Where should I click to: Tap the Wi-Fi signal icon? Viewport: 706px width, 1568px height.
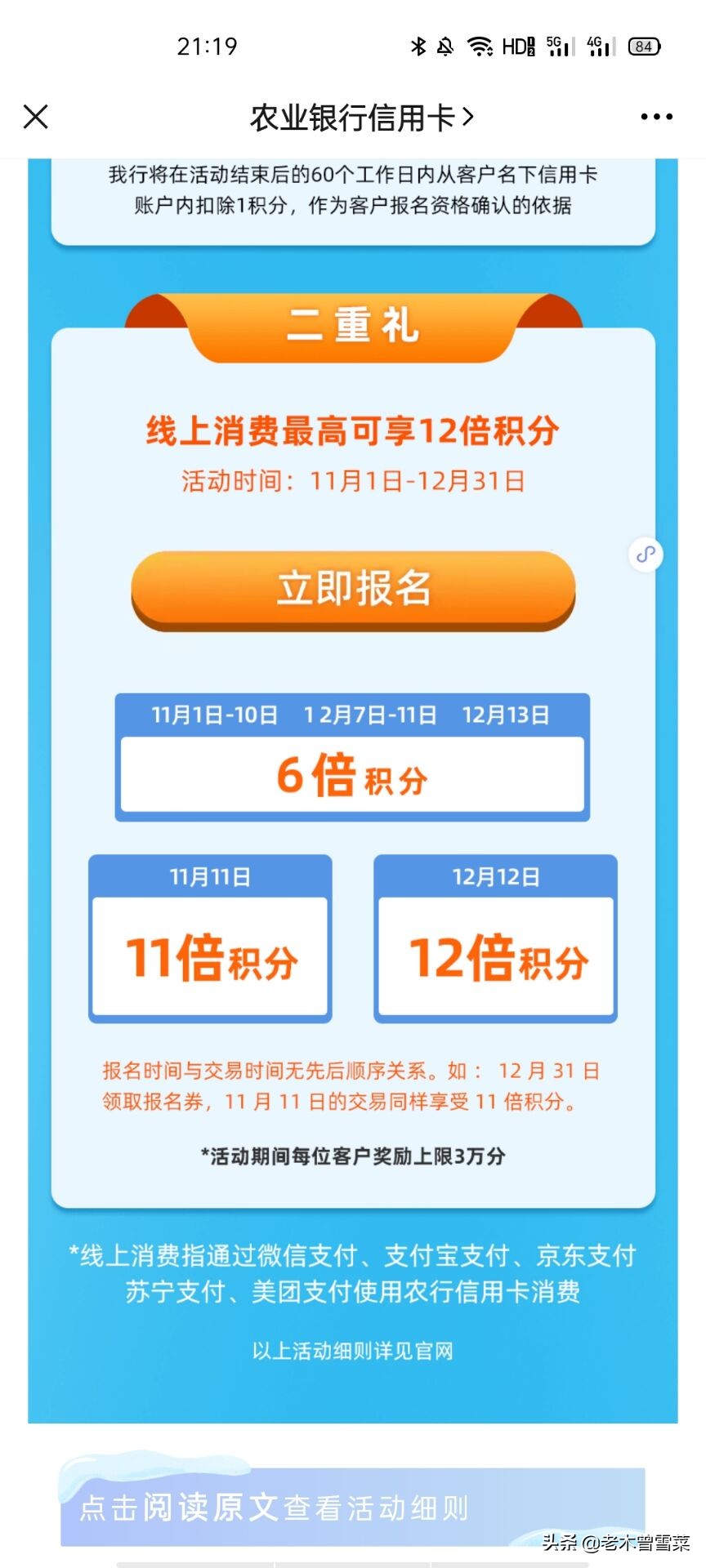coord(478,47)
